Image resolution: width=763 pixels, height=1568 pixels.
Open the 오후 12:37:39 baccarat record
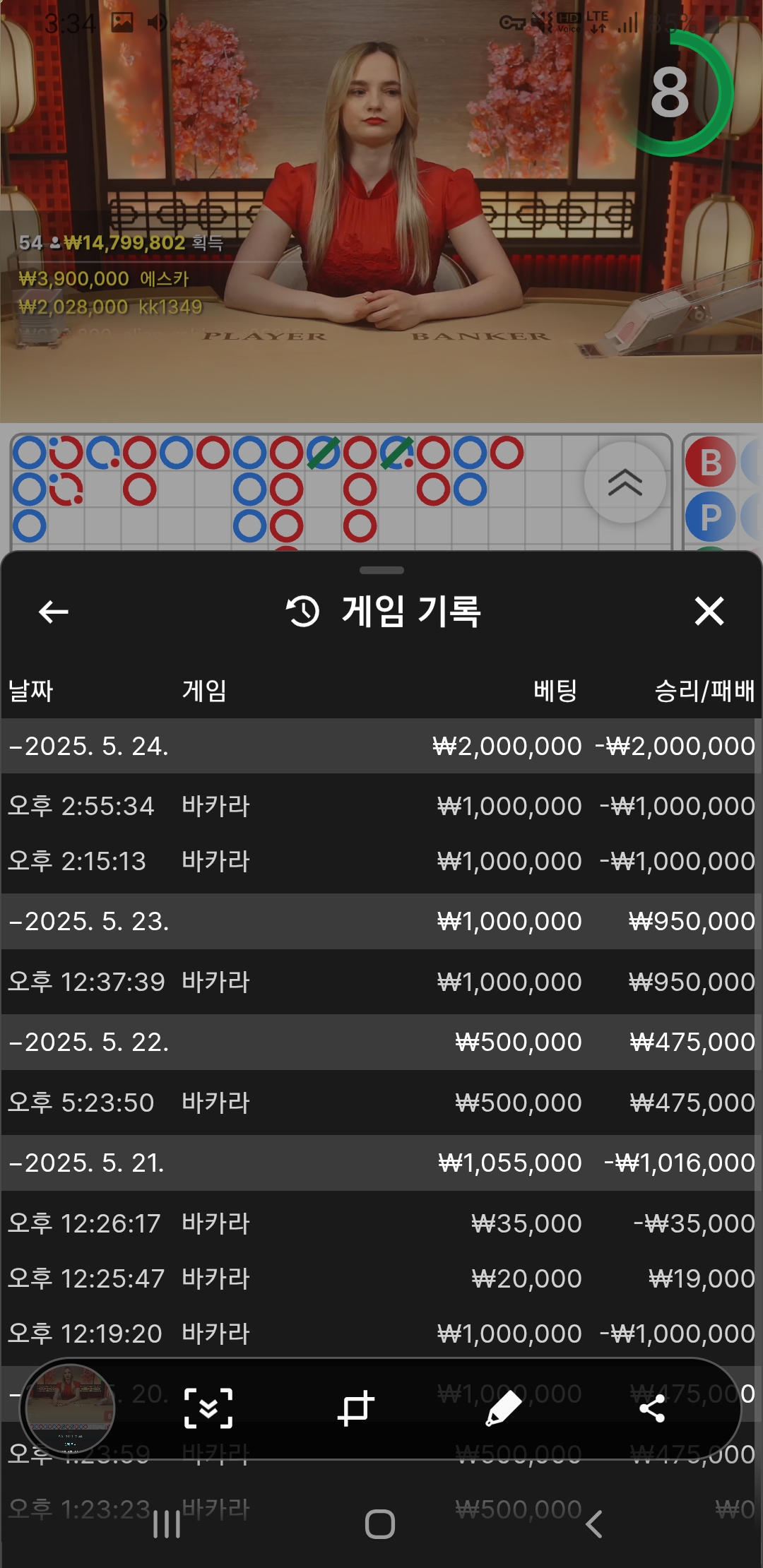[381, 982]
